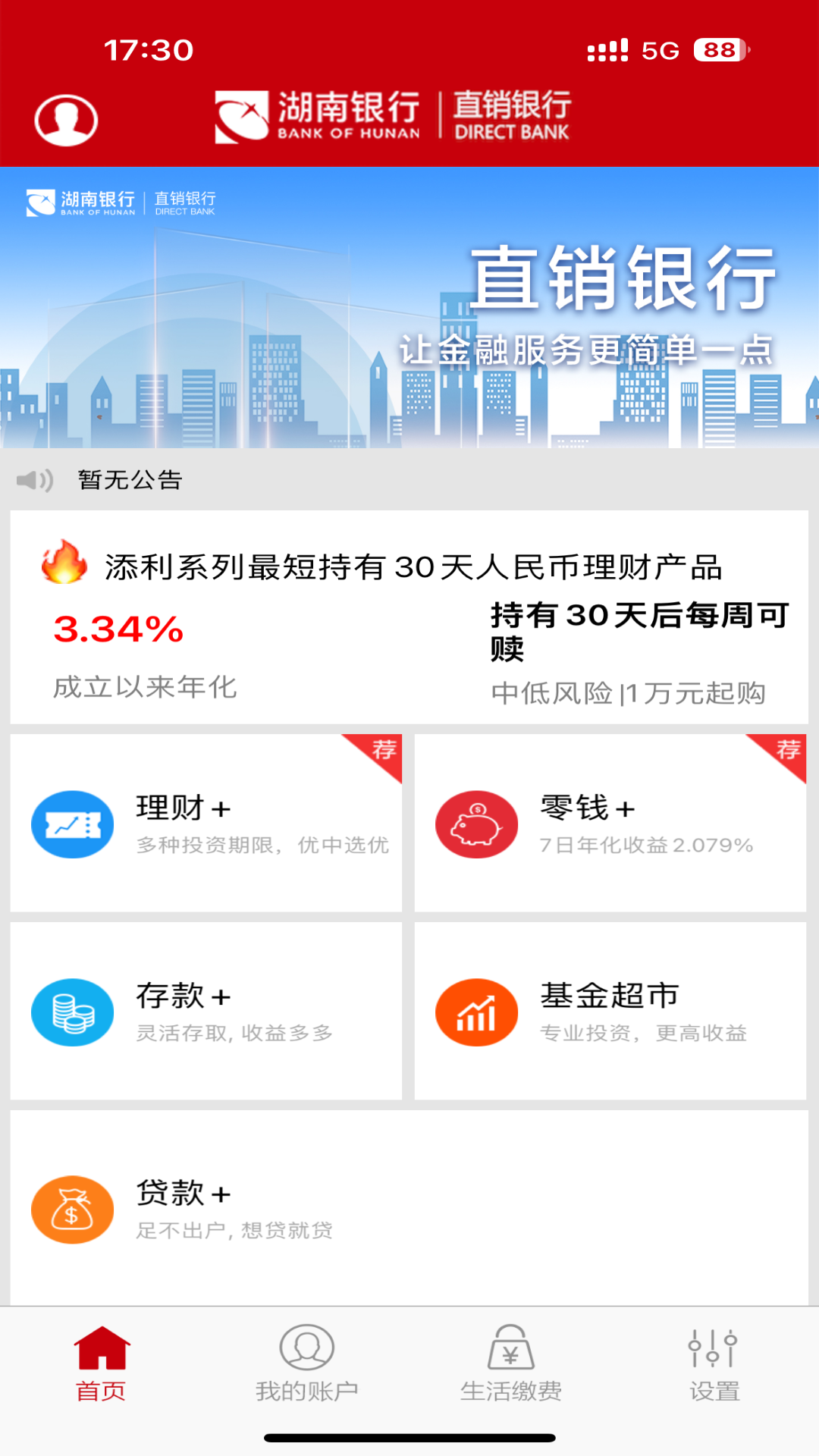Switch to the 首页 tab

(x=102, y=1363)
